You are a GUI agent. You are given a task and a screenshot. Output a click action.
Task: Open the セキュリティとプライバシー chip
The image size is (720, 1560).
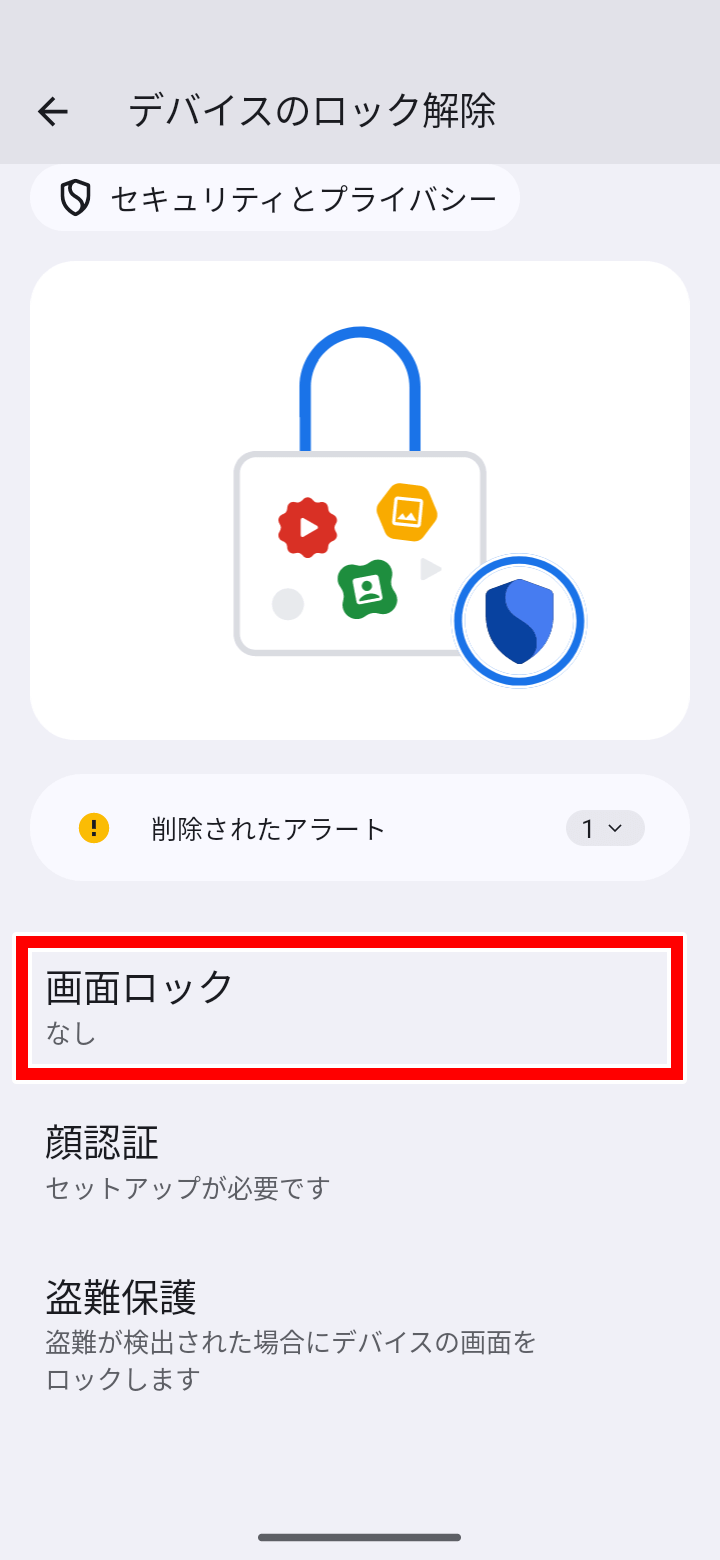coord(275,199)
